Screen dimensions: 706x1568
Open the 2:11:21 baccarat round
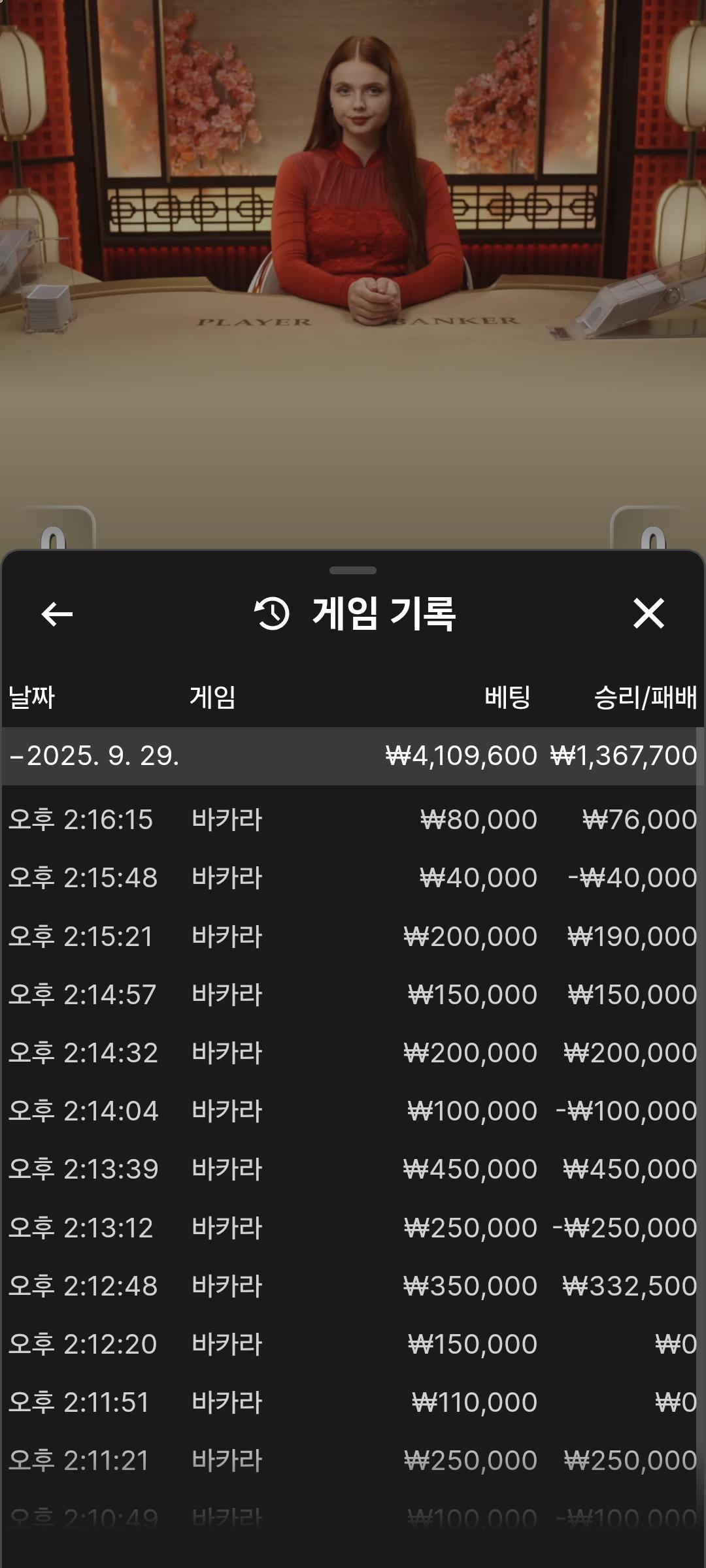click(x=353, y=1460)
